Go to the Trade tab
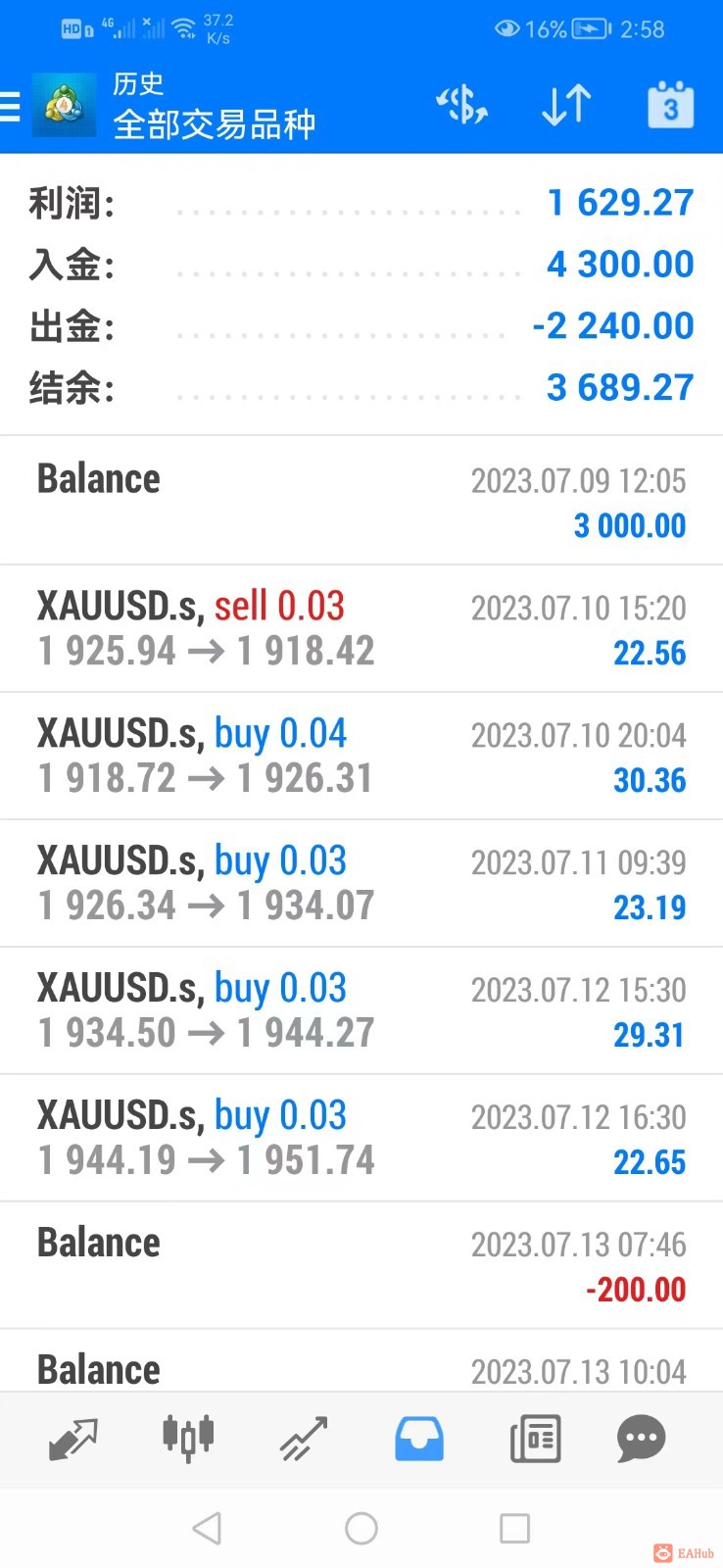This screenshot has width=723, height=1568. [x=304, y=1439]
